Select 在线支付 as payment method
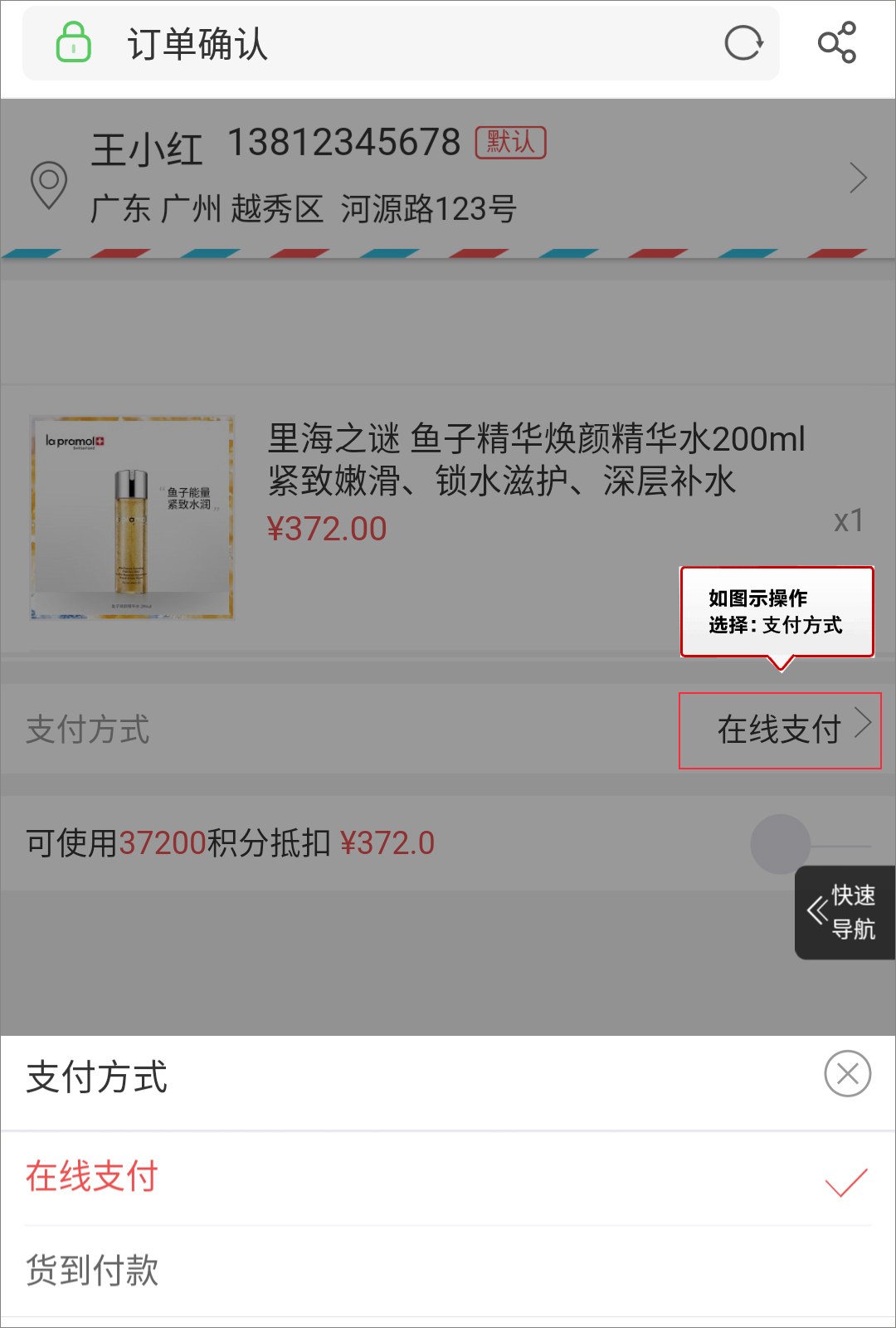Viewport: 896px width, 1328px height. (448, 1177)
